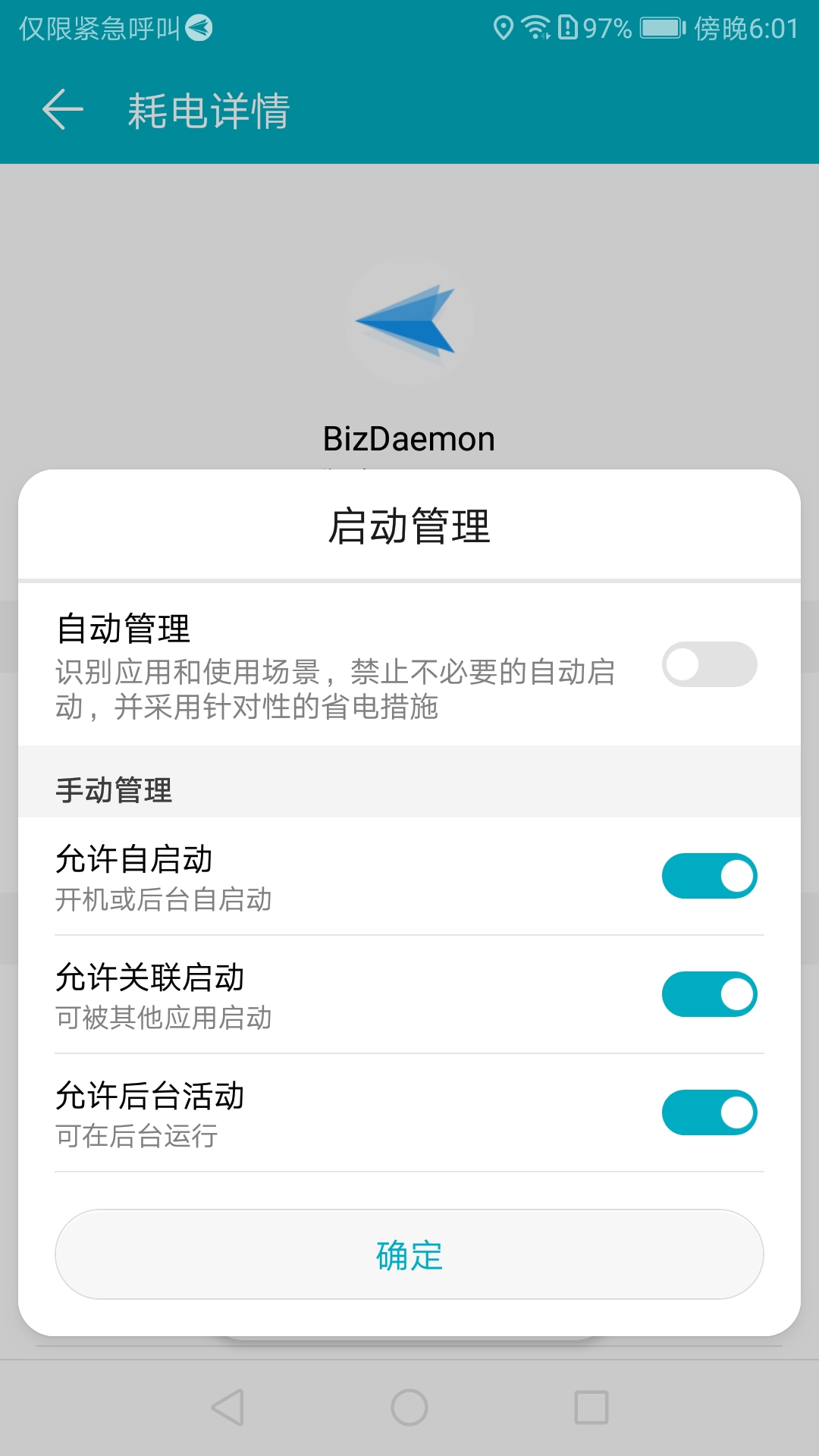Tap the system home button

[409, 1407]
